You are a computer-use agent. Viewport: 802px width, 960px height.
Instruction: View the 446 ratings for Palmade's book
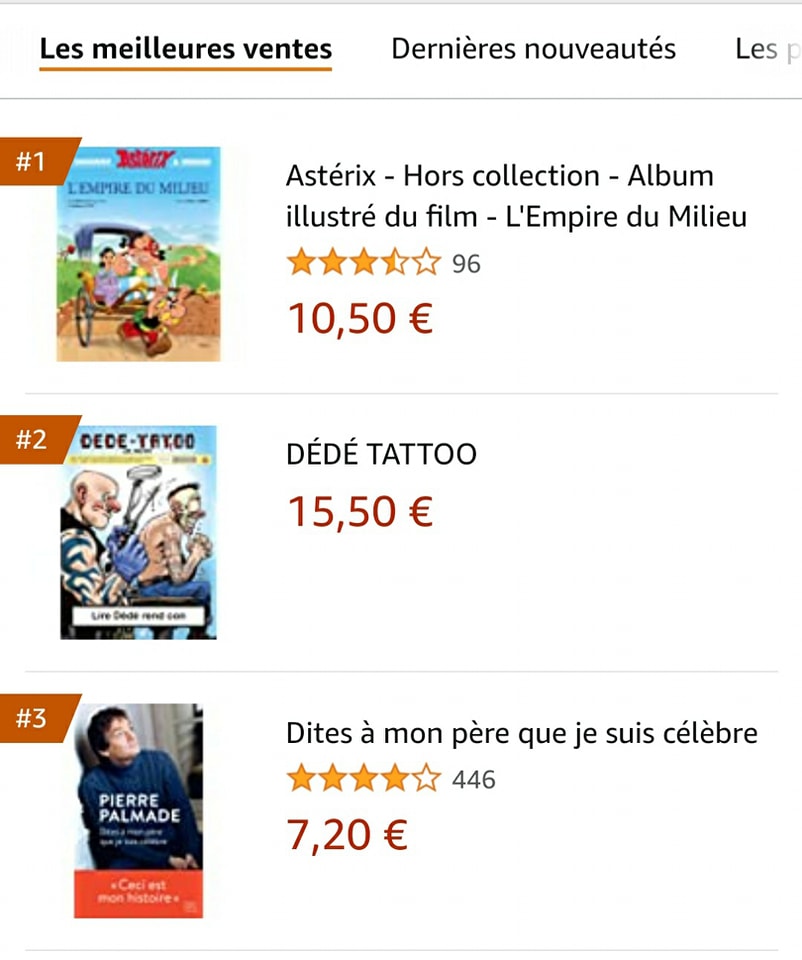pyautogui.click(x=473, y=779)
